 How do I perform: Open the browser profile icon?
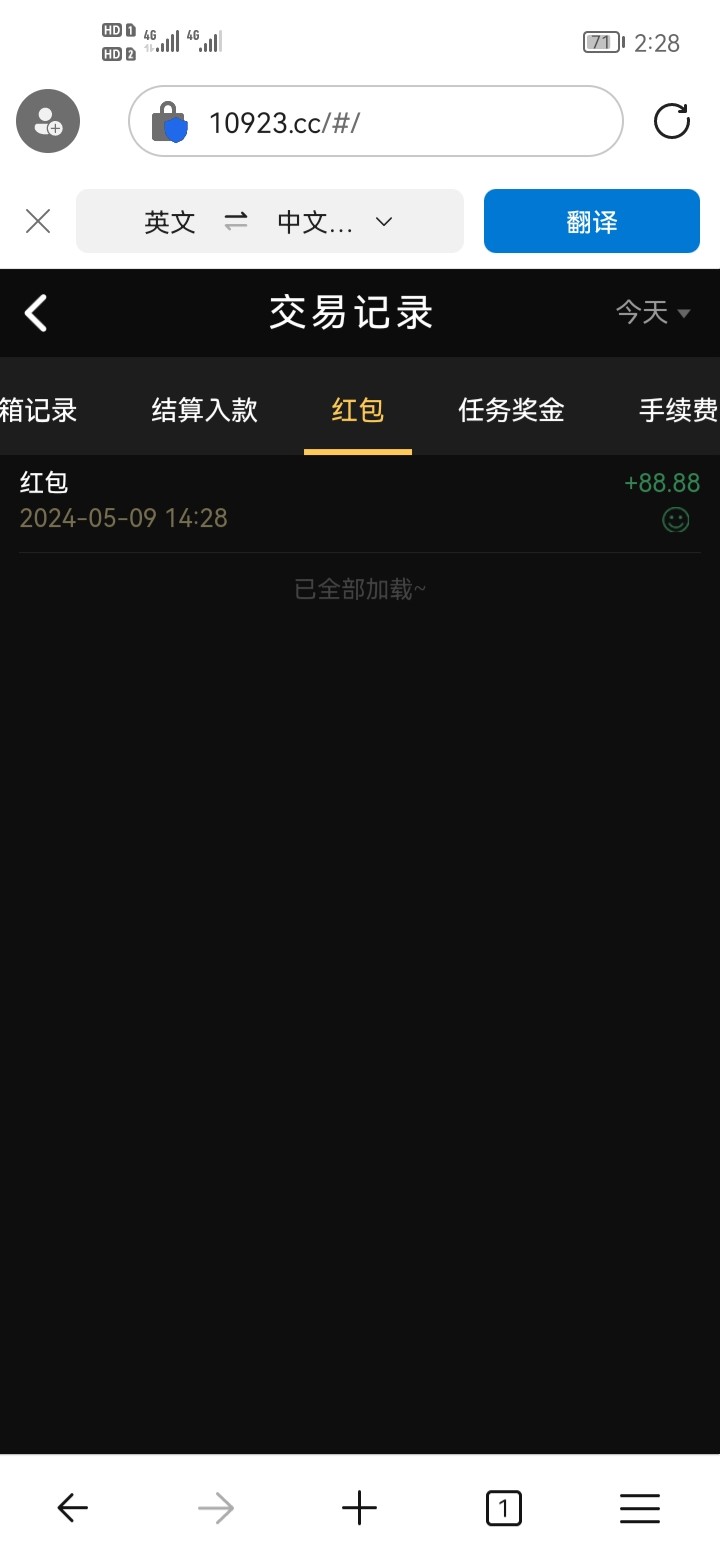pos(47,122)
